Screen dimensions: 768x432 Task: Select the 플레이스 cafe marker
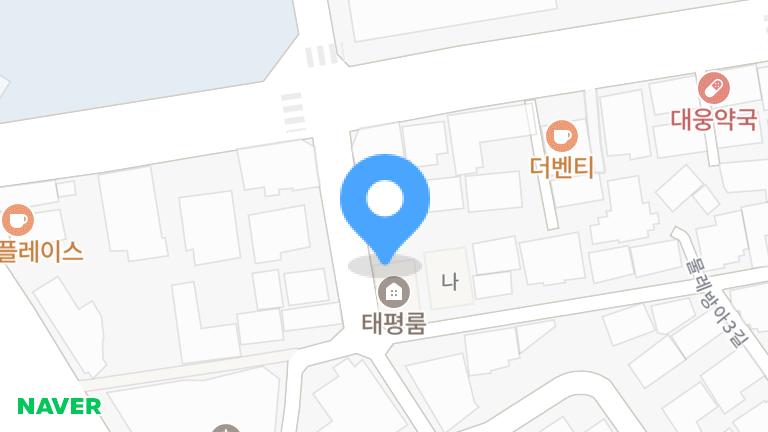(17, 219)
